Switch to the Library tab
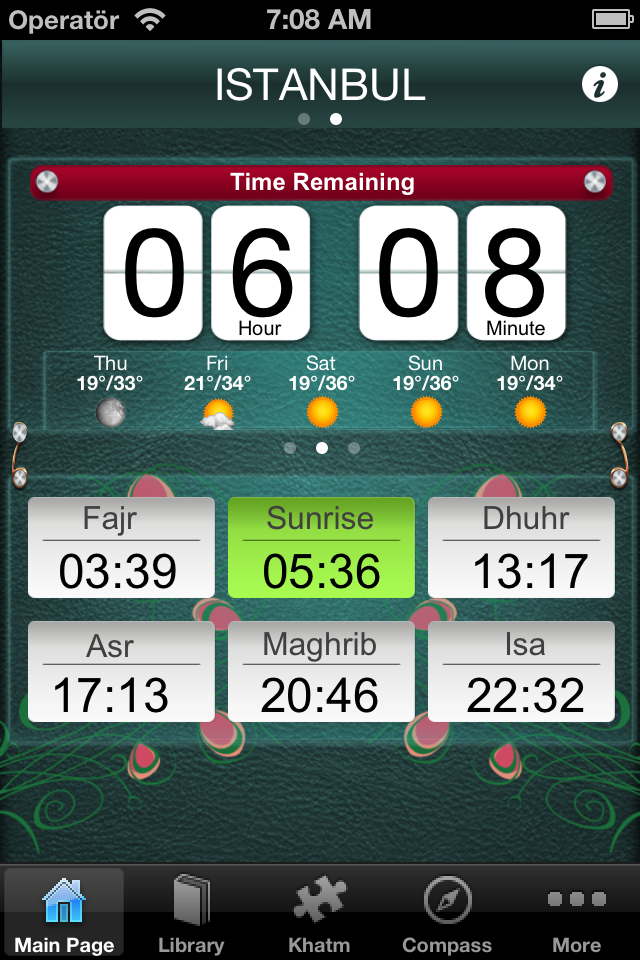The width and height of the screenshot is (640, 960). pos(191,914)
